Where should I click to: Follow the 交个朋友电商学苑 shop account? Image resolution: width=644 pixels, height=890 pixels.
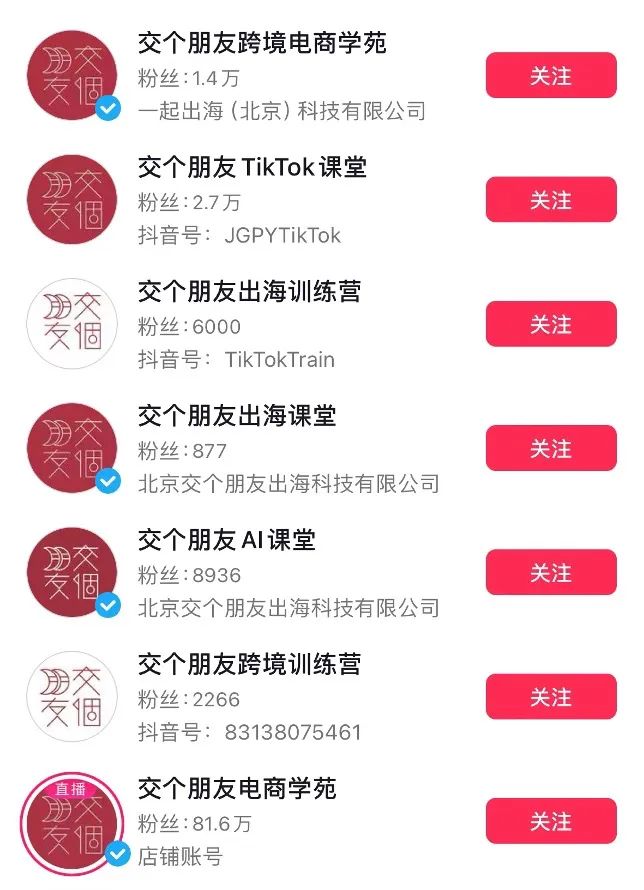coord(550,821)
